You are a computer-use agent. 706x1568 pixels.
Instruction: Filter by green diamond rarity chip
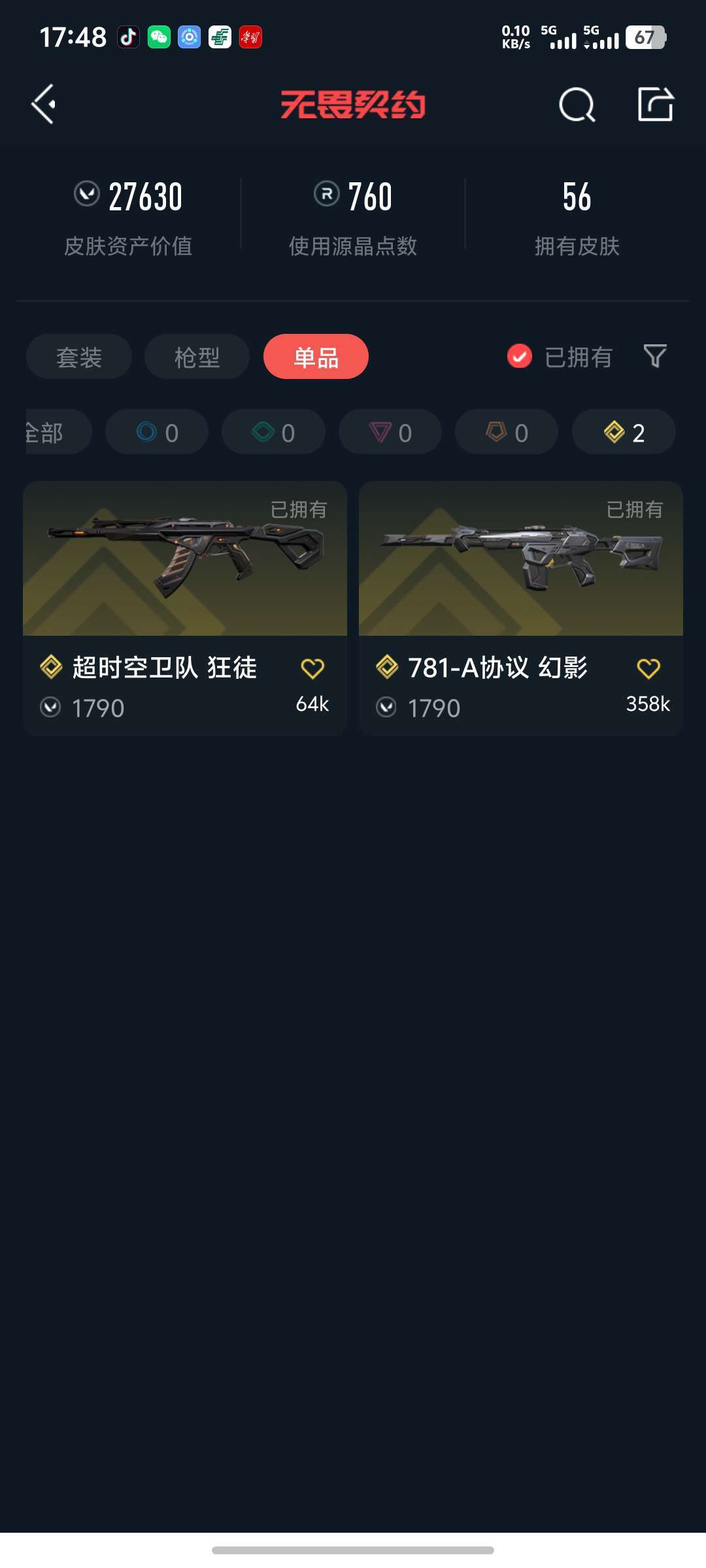click(x=273, y=432)
